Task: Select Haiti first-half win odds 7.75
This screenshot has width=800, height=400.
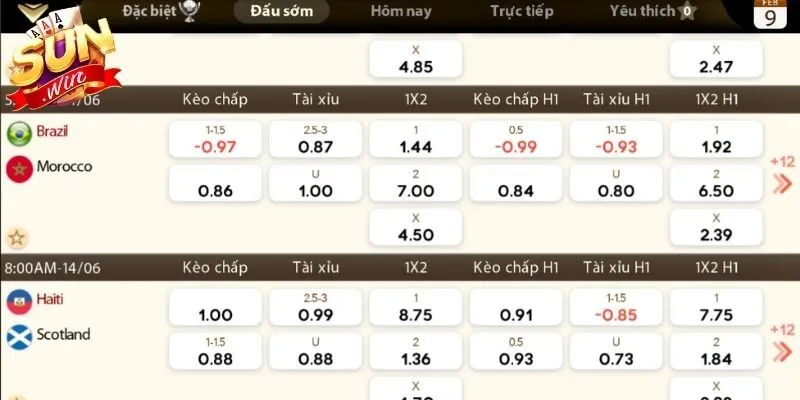Action: pyautogui.click(x=715, y=307)
